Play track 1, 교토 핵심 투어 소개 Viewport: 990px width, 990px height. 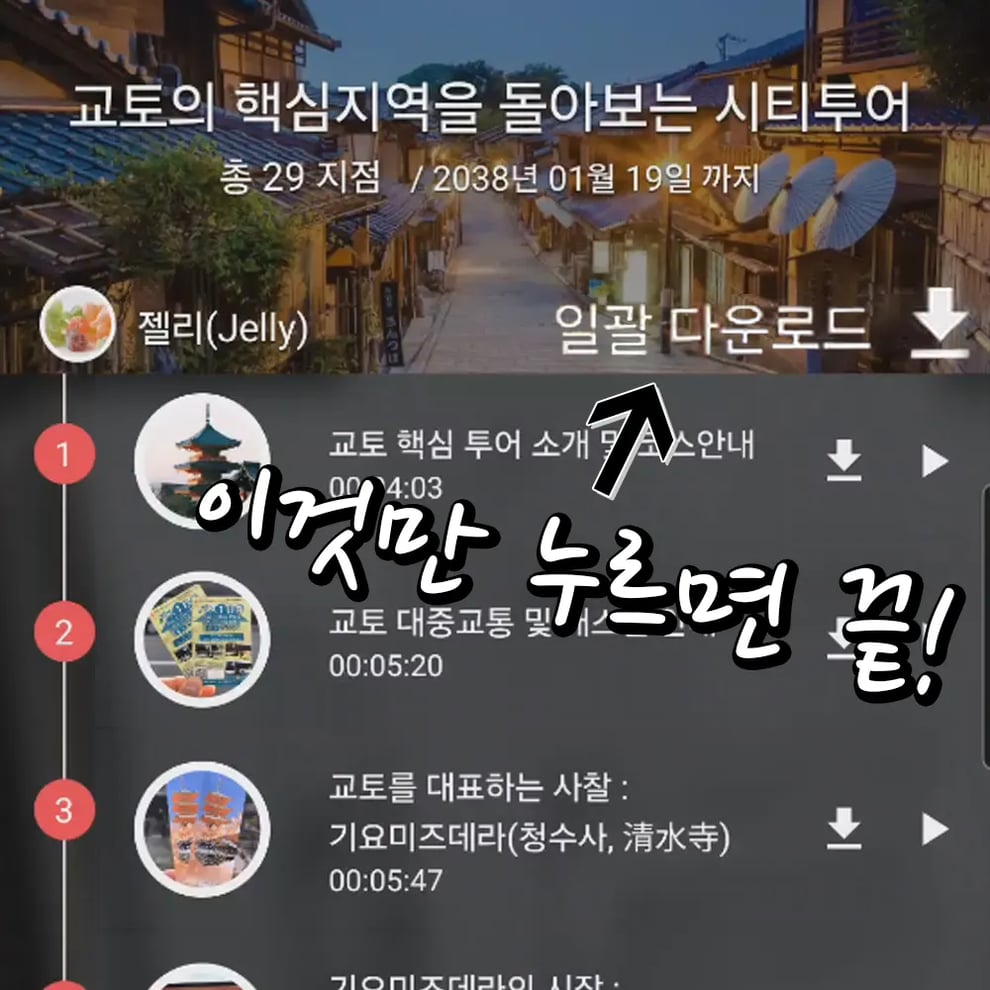(934, 461)
